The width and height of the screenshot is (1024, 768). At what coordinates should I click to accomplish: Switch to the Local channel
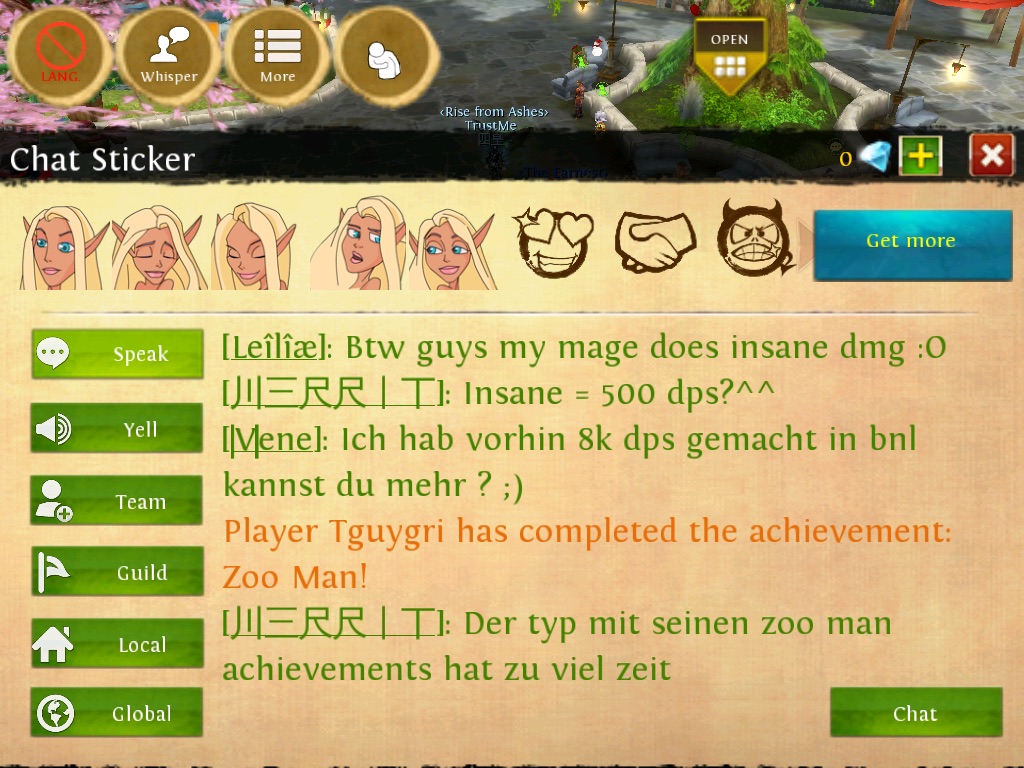(117, 645)
